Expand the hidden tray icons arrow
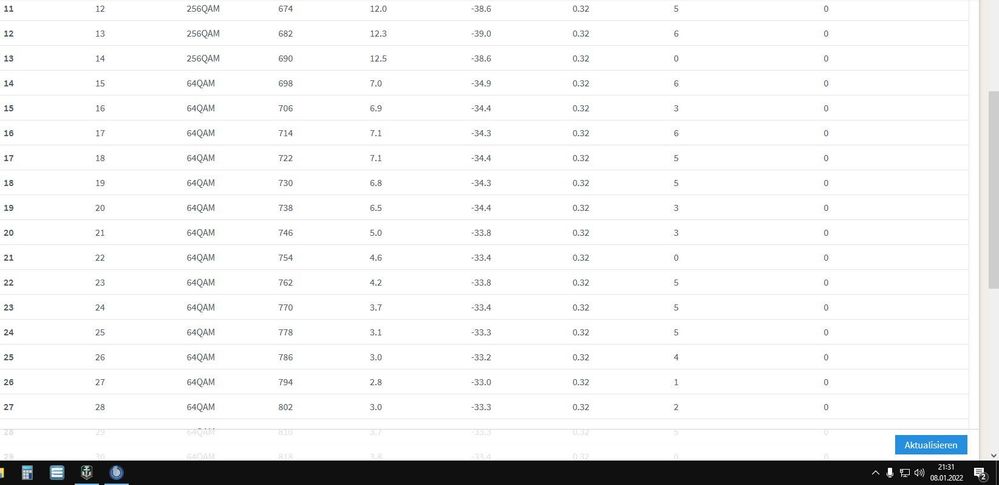Viewport: 999px width, 485px height. point(876,473)
